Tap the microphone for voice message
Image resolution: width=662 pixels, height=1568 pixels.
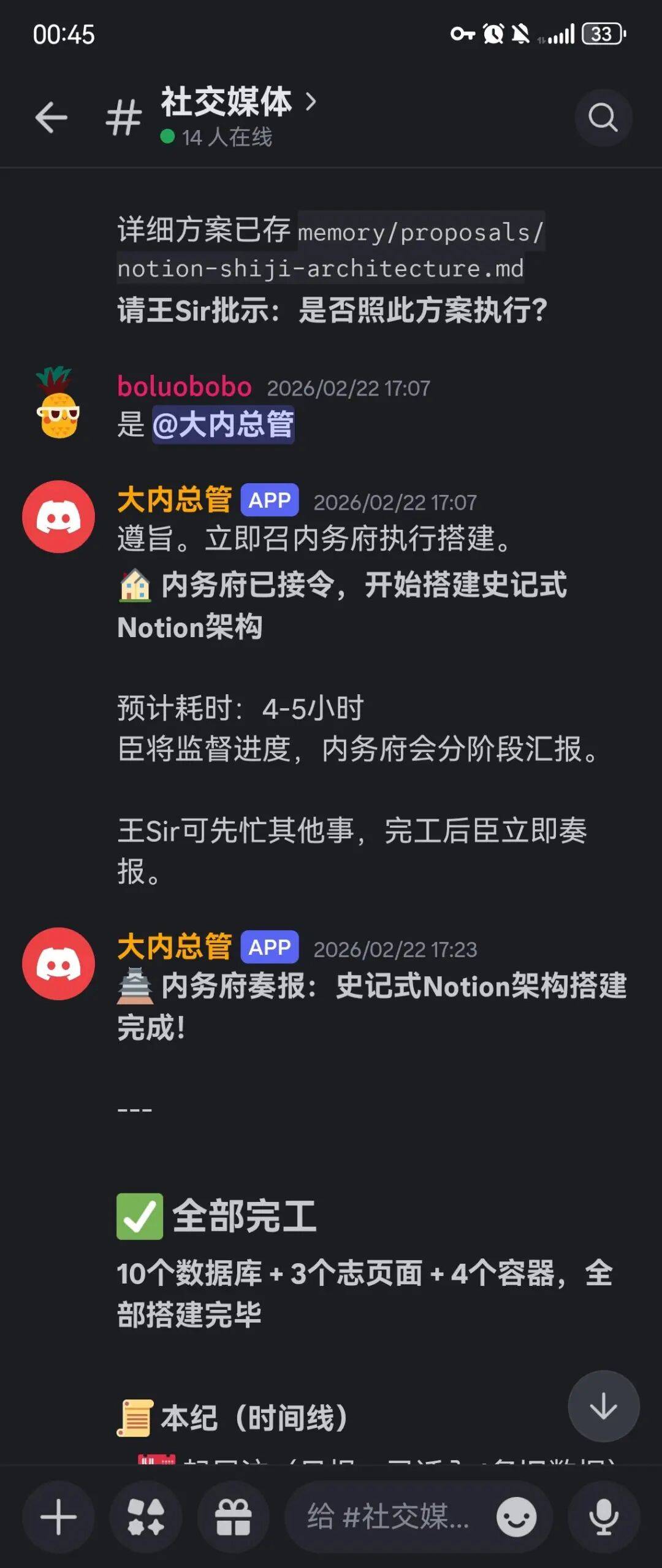click(603, 1517)
